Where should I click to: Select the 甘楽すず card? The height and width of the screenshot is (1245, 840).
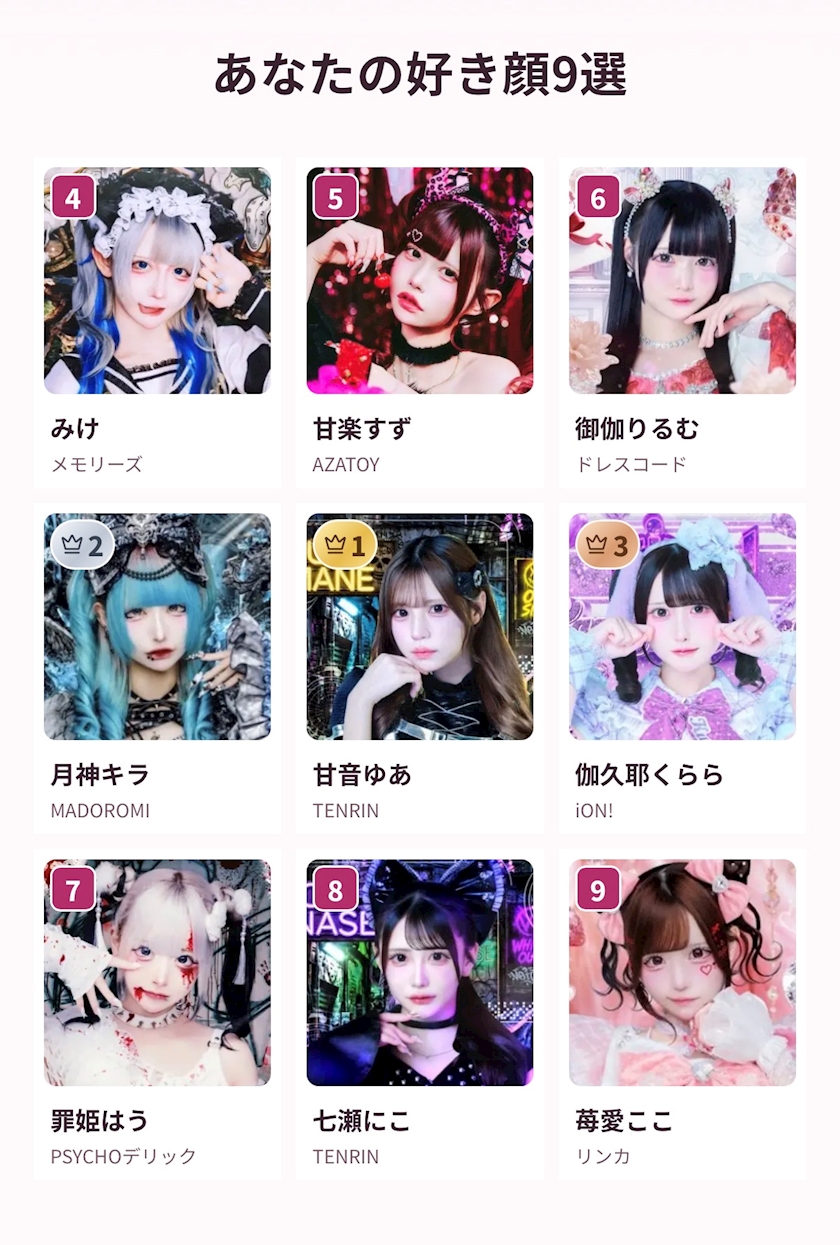[420, 322]
